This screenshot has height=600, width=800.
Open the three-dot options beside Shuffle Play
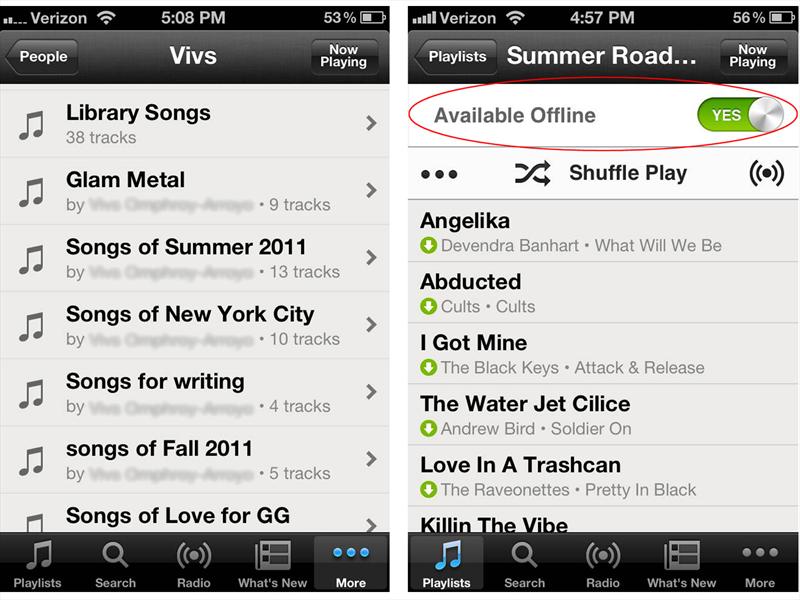coord(439,173)
